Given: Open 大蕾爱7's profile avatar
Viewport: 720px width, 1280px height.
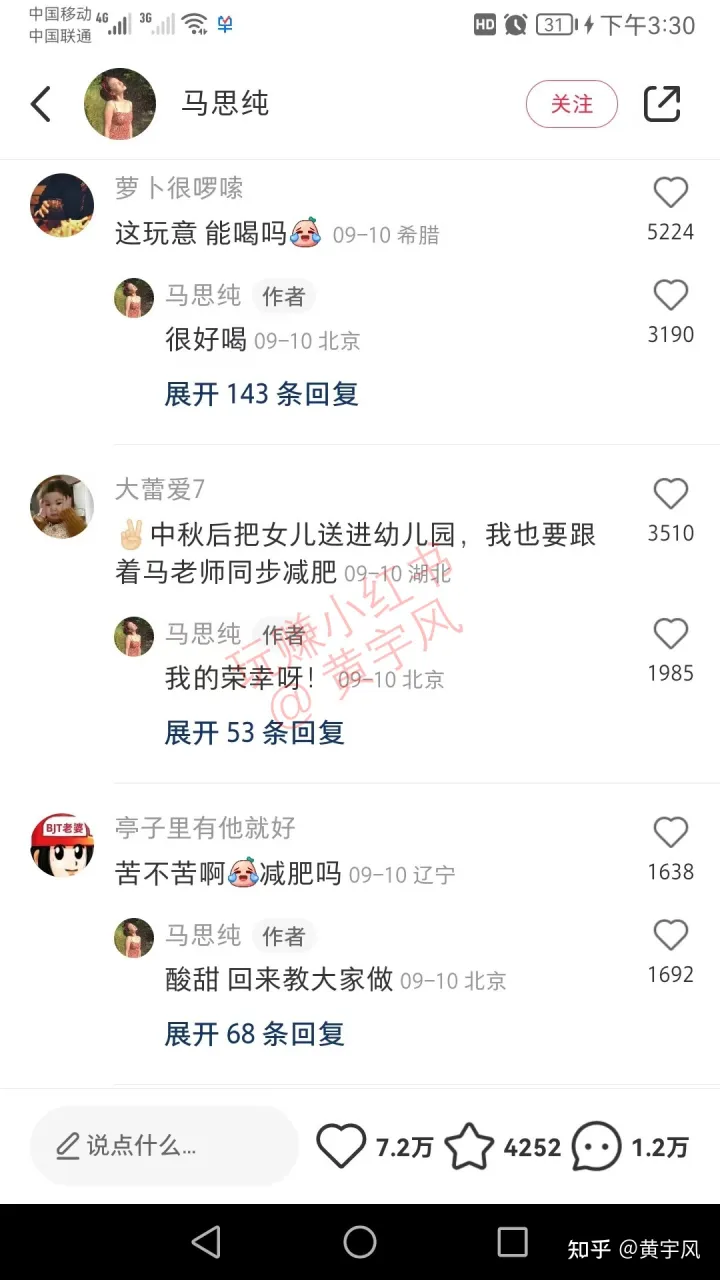Looking at the screenshot, I should [x=62, y=507].
